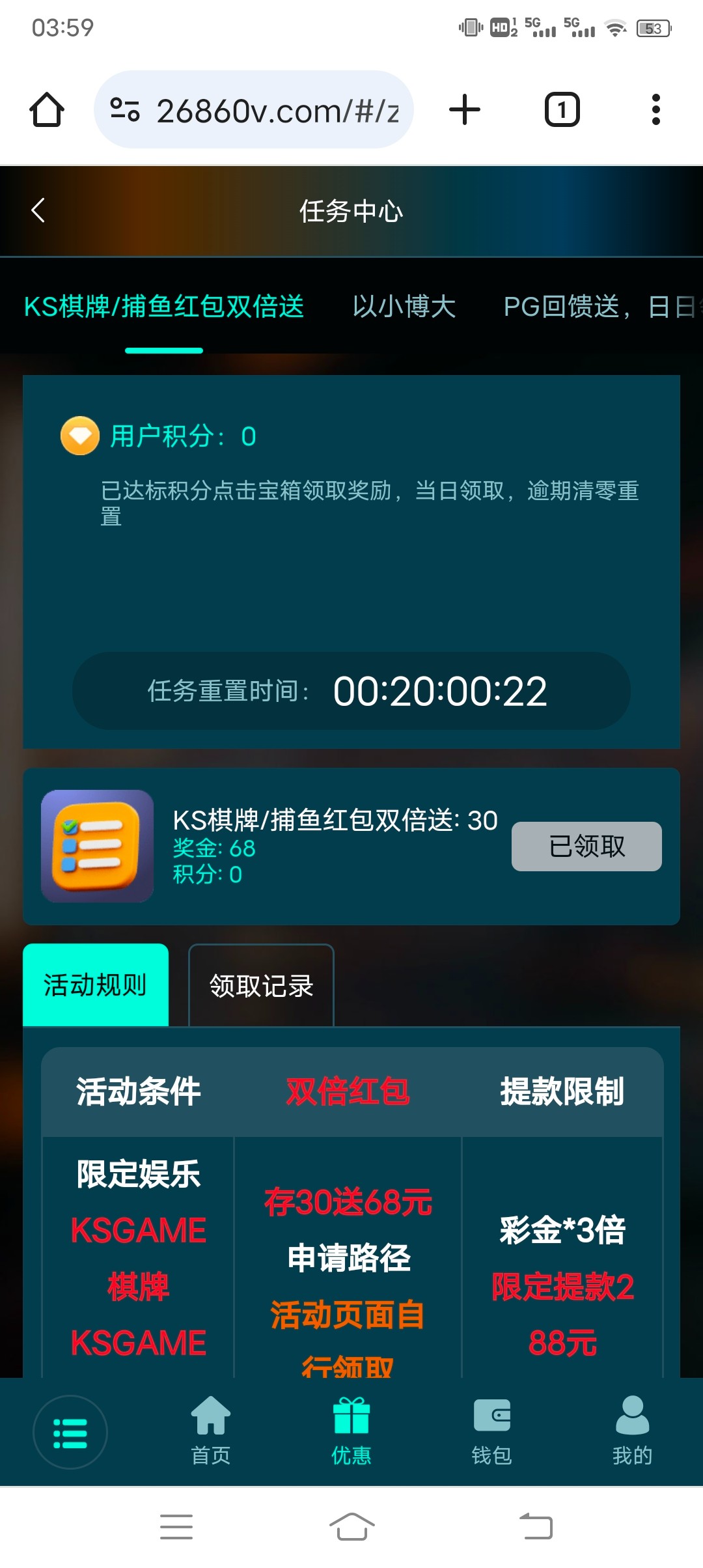Select the 活动规则 tab
The width and height of the screenshot is (703, 1568).
point(96,985)
